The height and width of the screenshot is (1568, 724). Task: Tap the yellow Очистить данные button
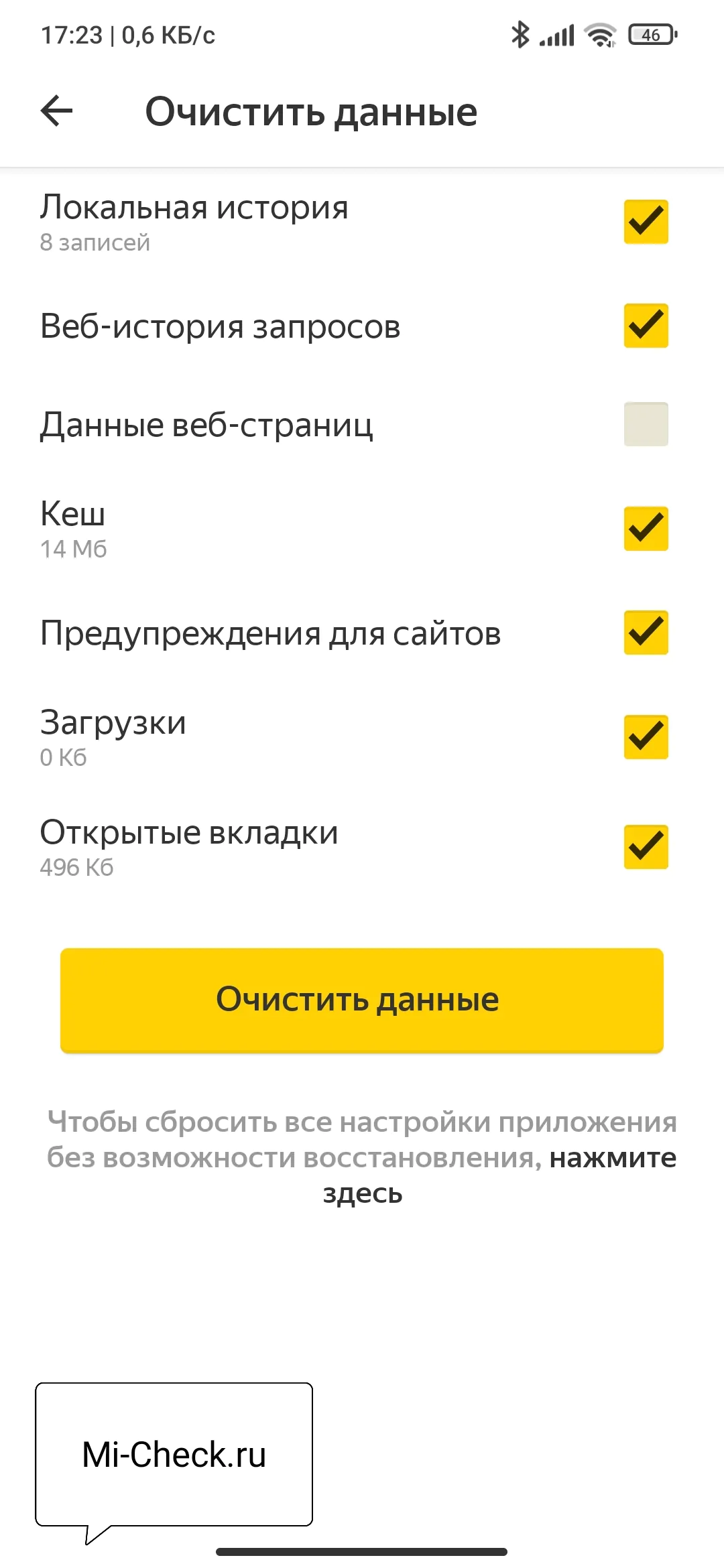tap(362, 1000)
